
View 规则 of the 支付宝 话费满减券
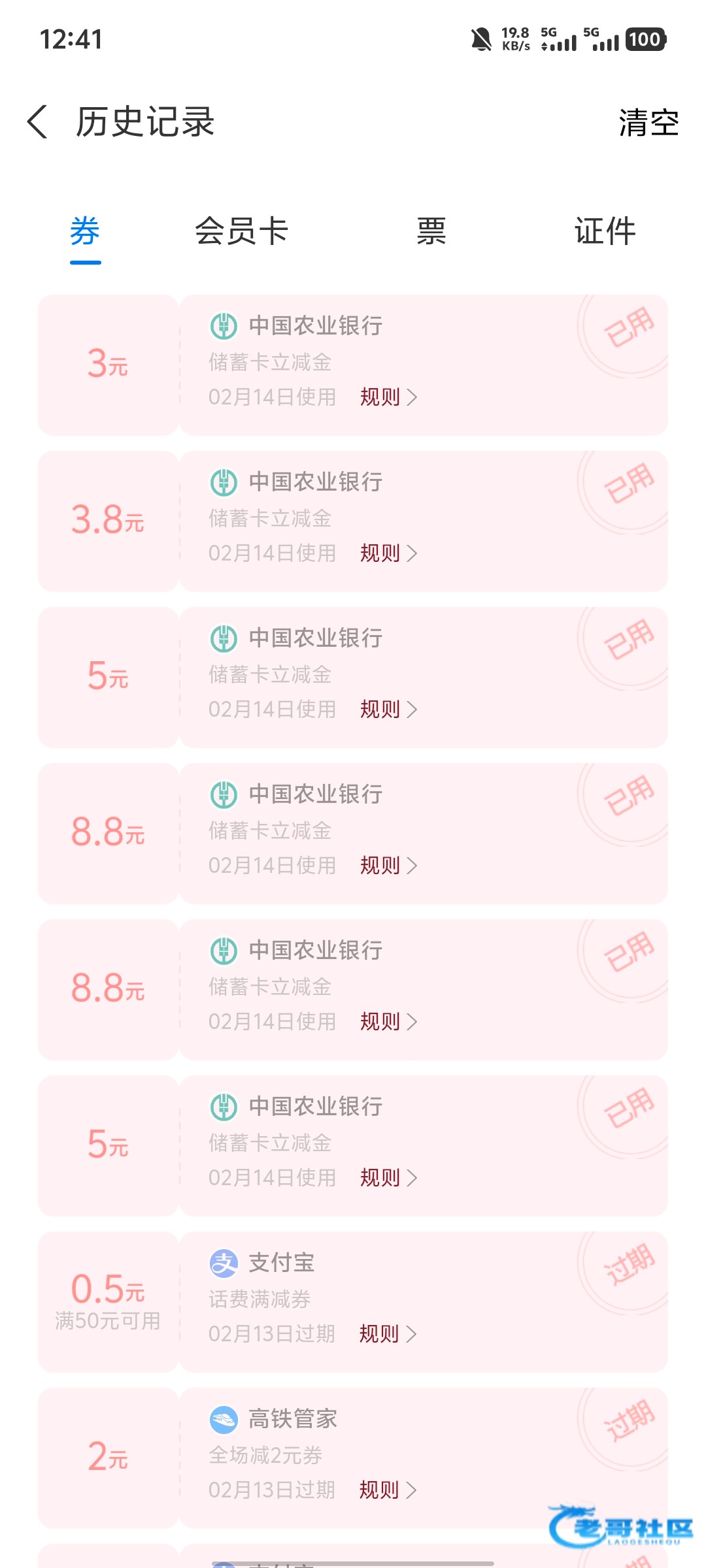coord(387,1333)
